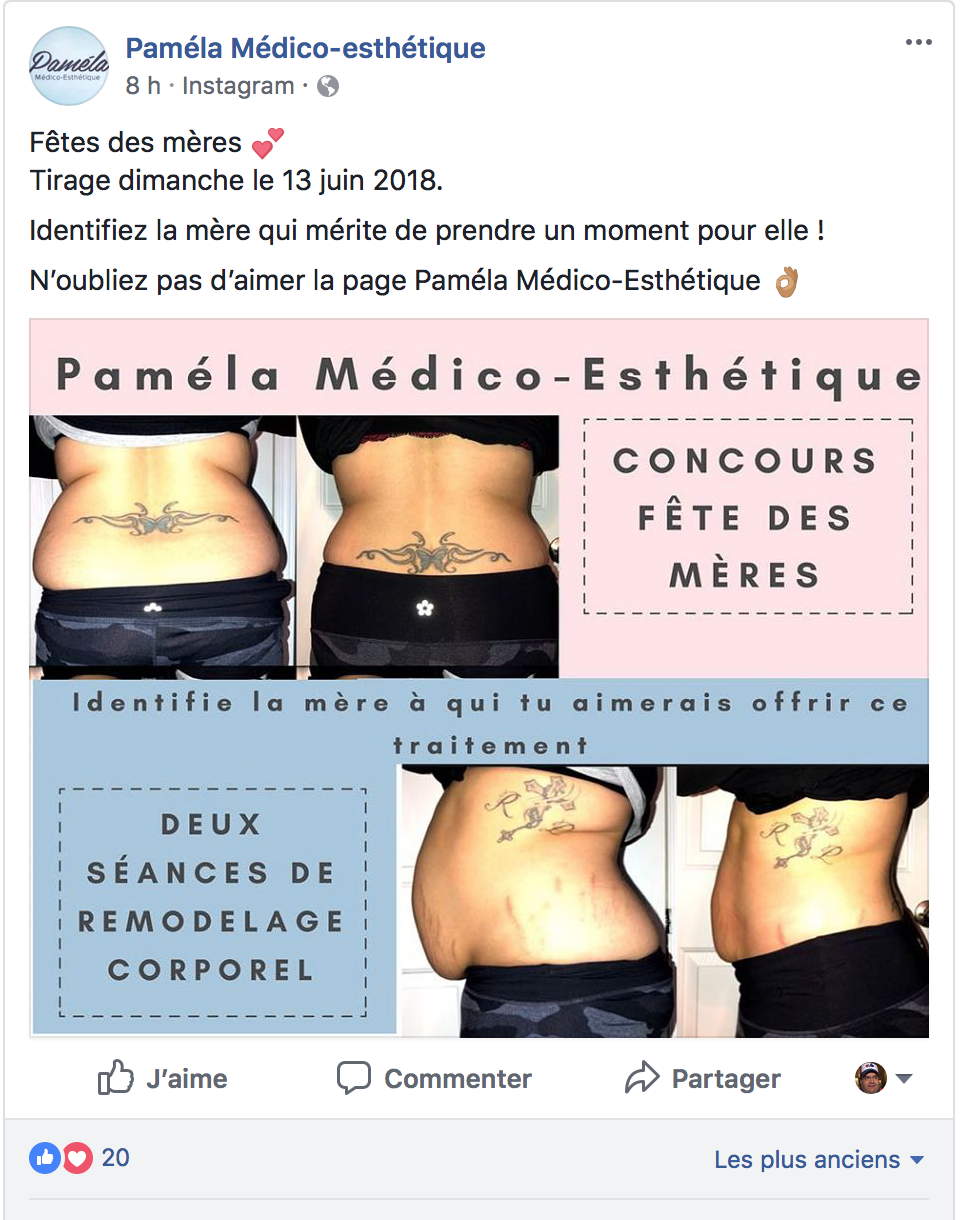
Task: Open the Fête des mères contest image
Action: point(479,678)
